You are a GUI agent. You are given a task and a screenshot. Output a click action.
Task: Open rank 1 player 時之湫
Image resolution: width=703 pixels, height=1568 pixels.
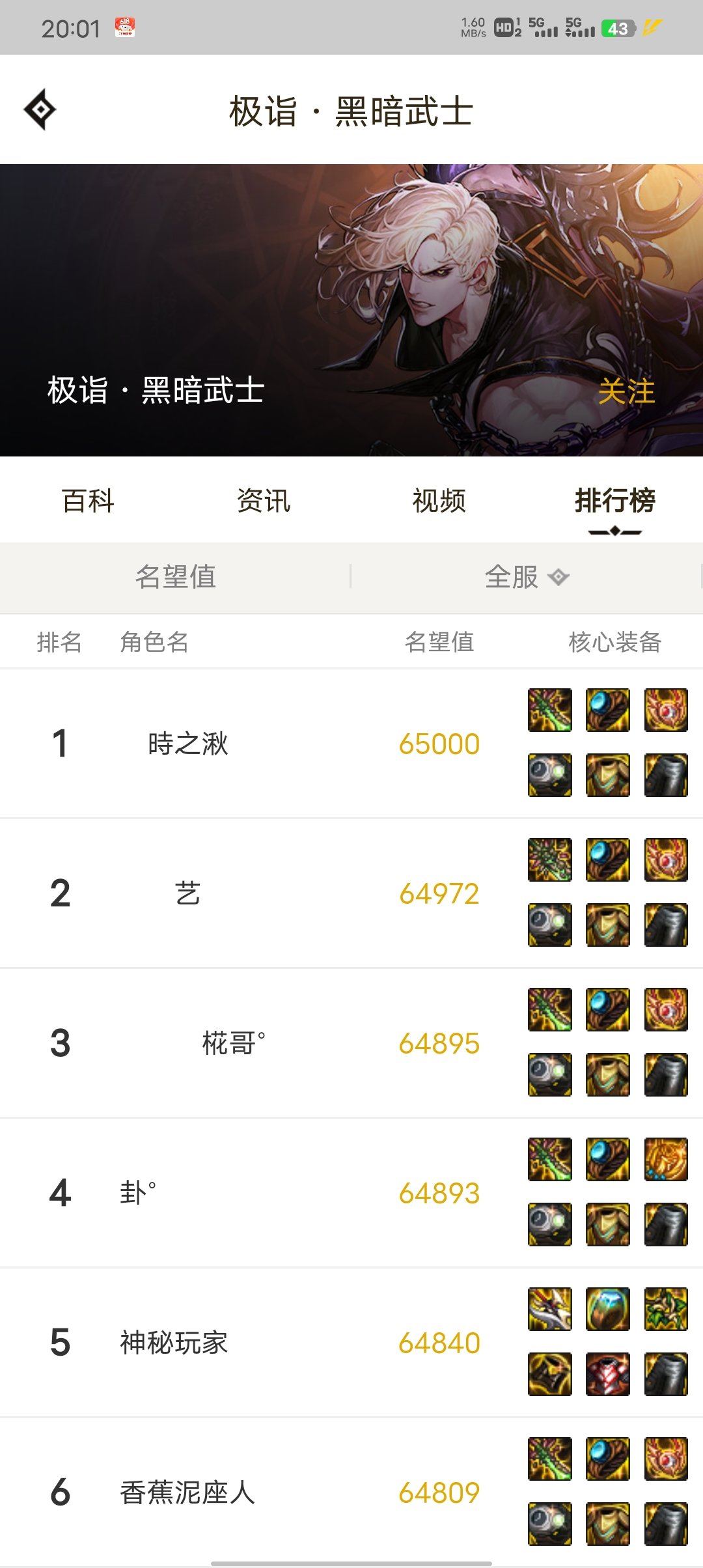(188, 744)
